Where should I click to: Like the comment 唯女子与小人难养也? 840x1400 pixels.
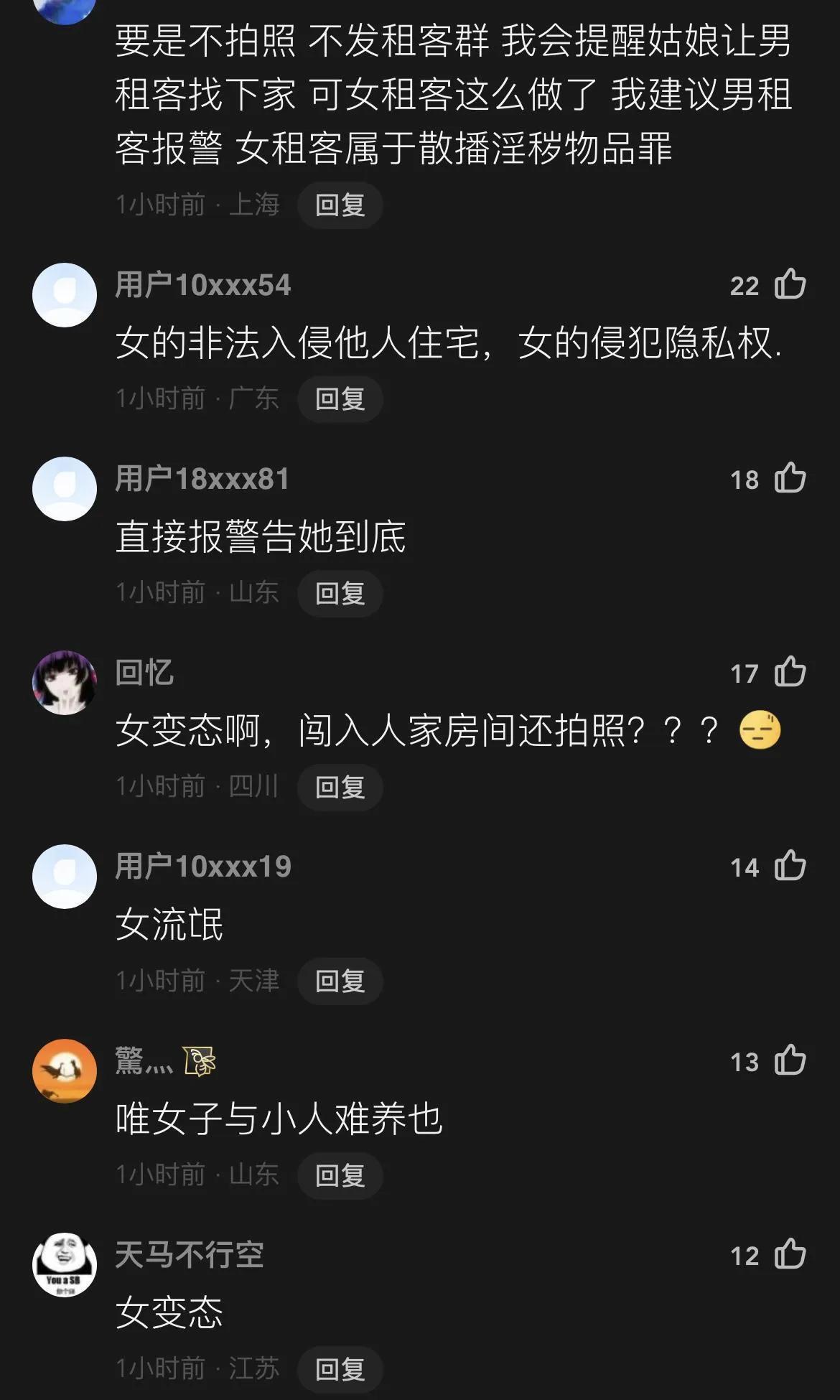click(790, 1060)
